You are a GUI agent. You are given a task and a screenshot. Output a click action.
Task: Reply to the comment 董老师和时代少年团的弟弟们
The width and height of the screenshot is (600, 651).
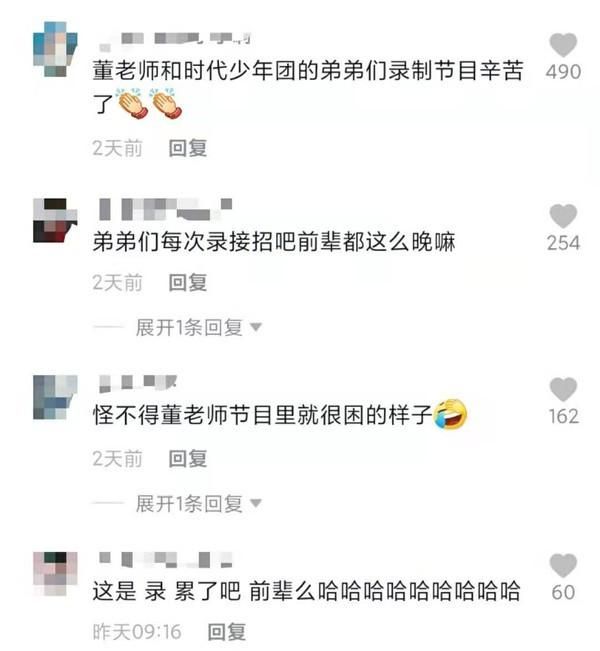coord(188,148)
